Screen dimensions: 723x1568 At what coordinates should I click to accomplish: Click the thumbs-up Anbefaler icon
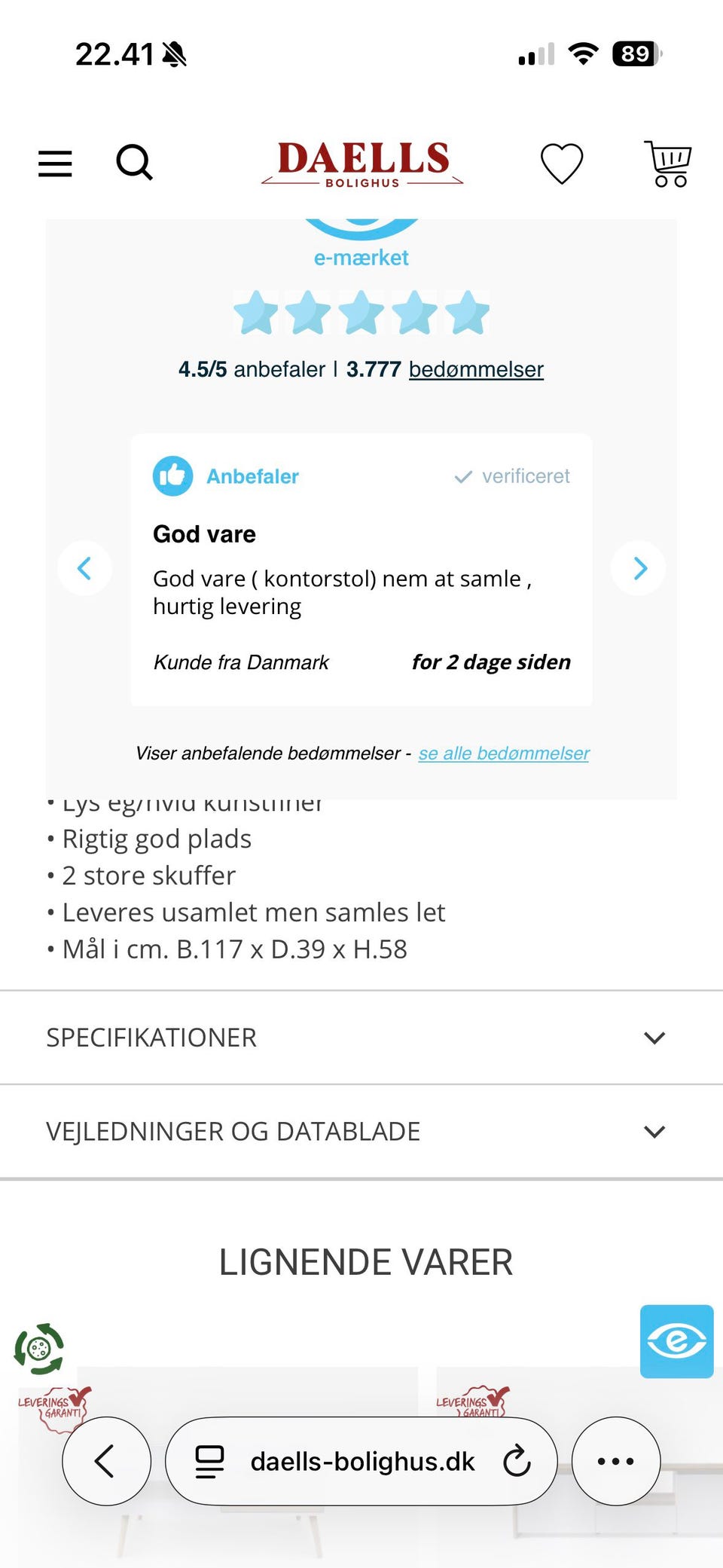172,475
